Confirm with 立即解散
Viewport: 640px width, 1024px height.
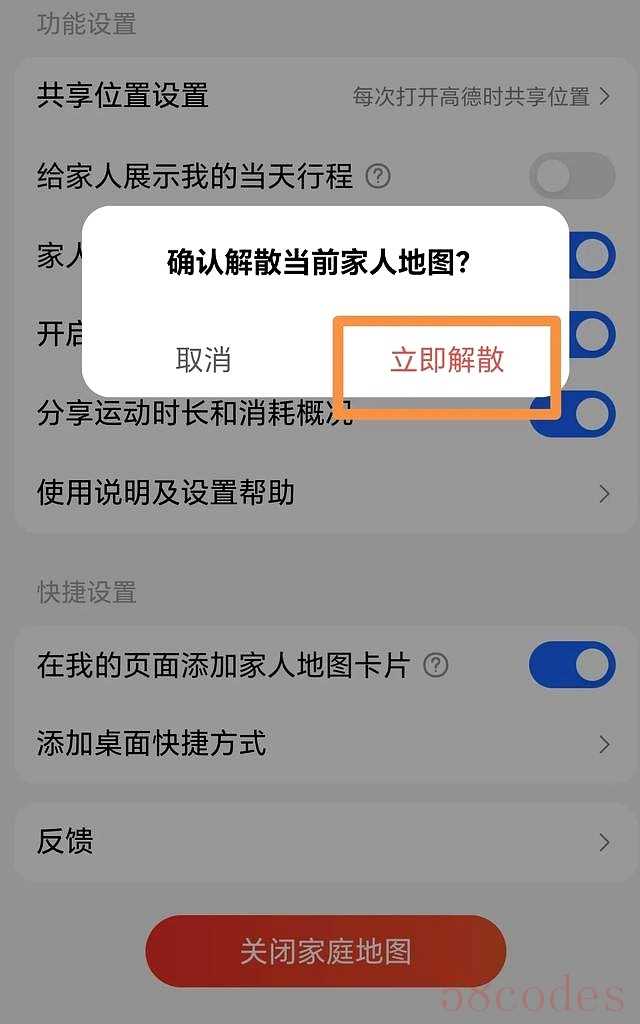[x=447, y=360]
